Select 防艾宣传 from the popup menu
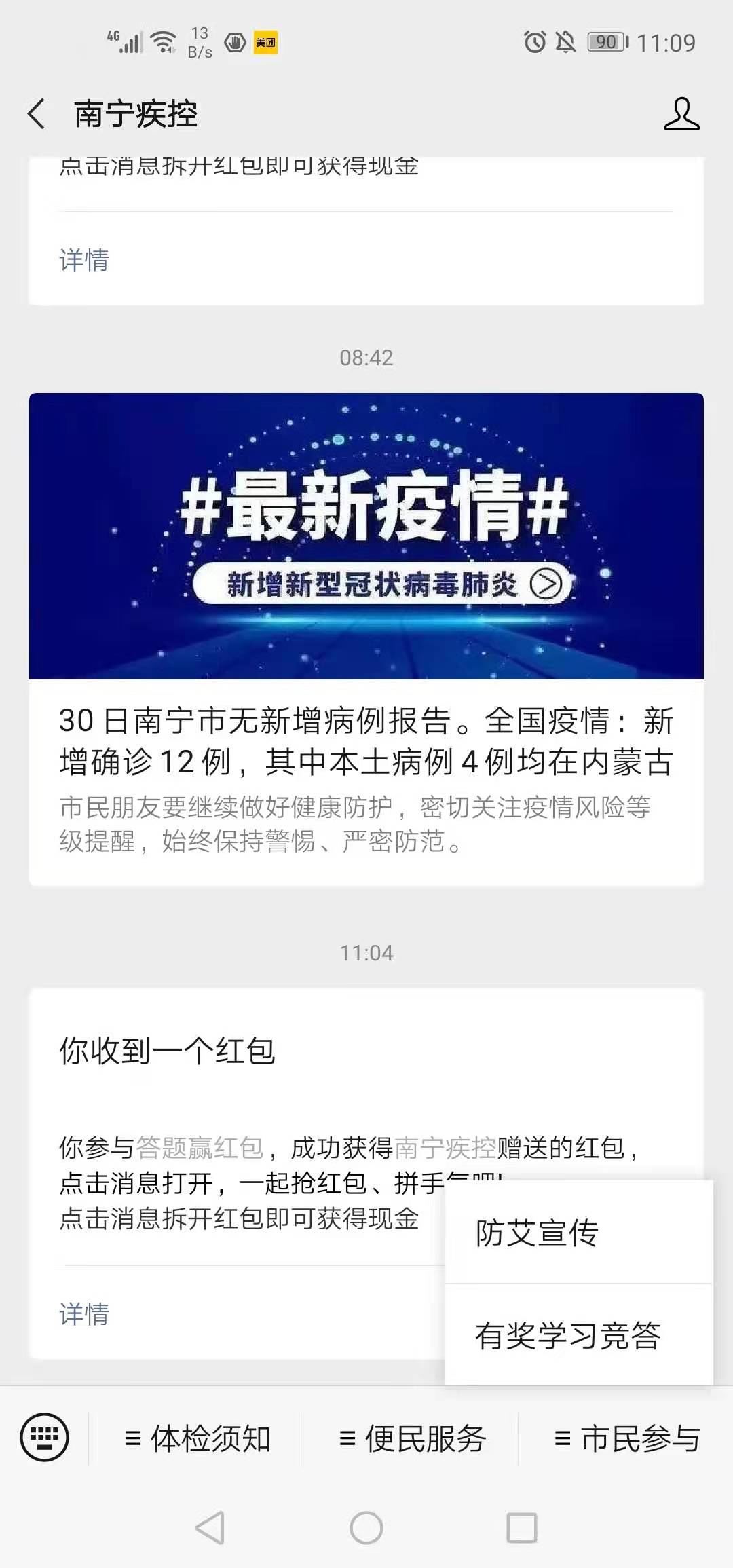The image size is (733, 1568). pos(578,1233)
